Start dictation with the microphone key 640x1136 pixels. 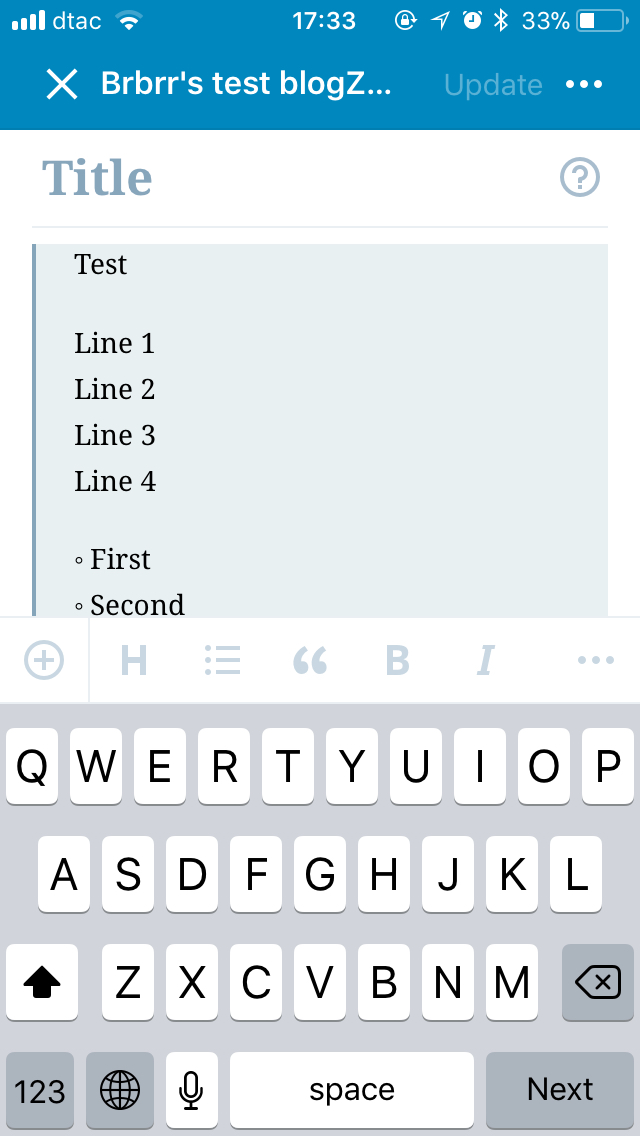(191, 1090)
